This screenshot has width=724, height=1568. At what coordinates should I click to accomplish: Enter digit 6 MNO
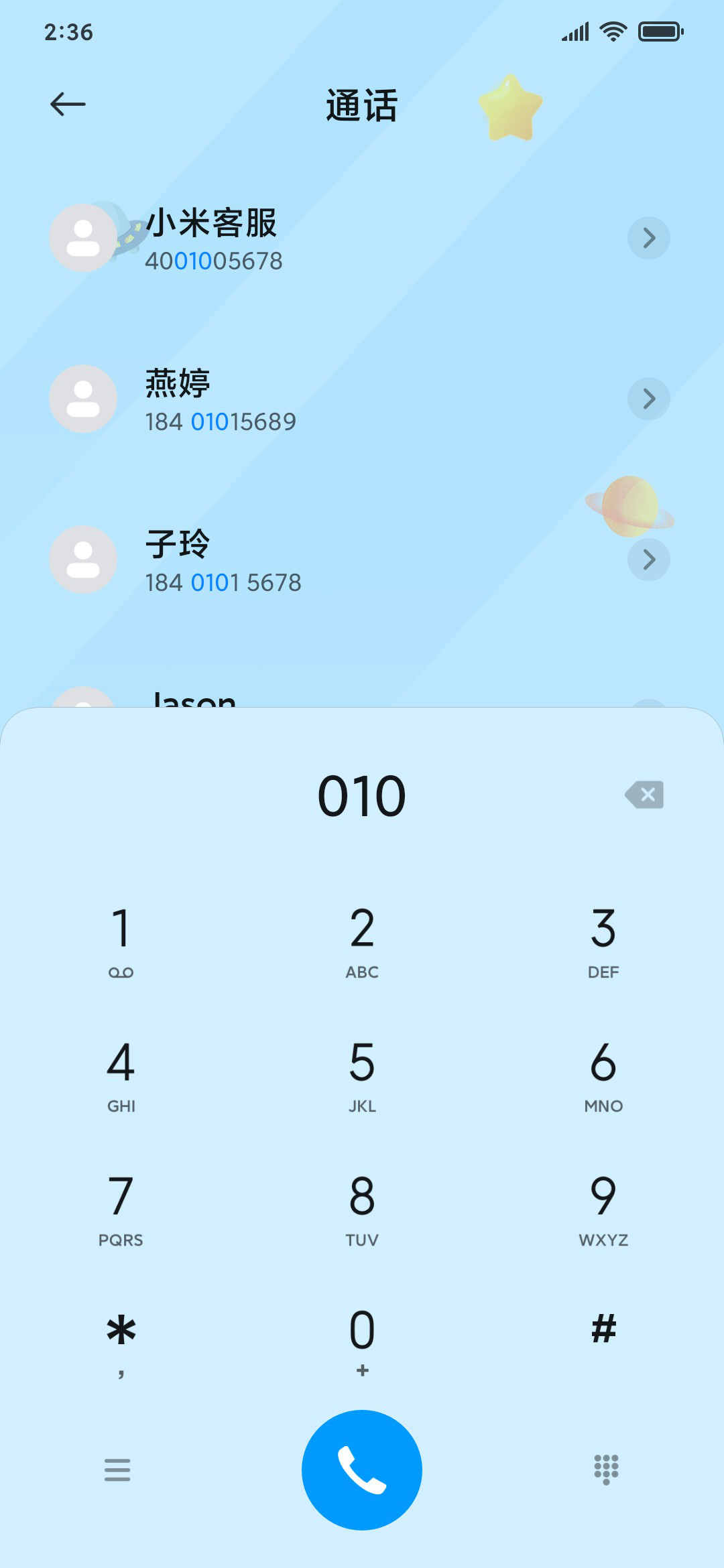[x=603, y=1075]
